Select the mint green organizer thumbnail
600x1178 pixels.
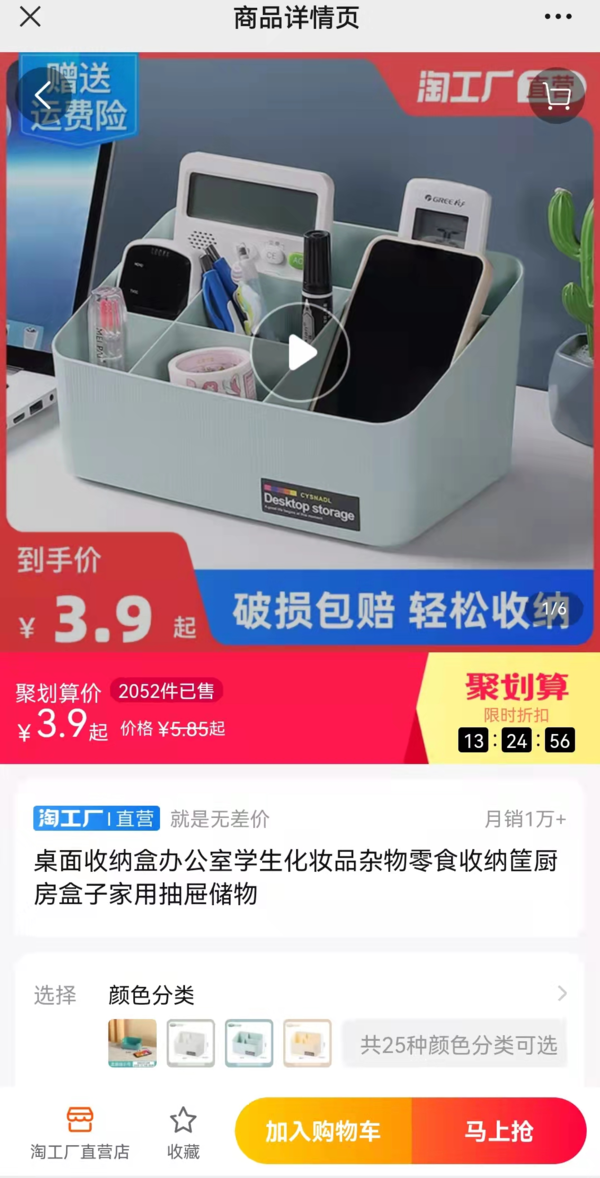pos(249,1043)
